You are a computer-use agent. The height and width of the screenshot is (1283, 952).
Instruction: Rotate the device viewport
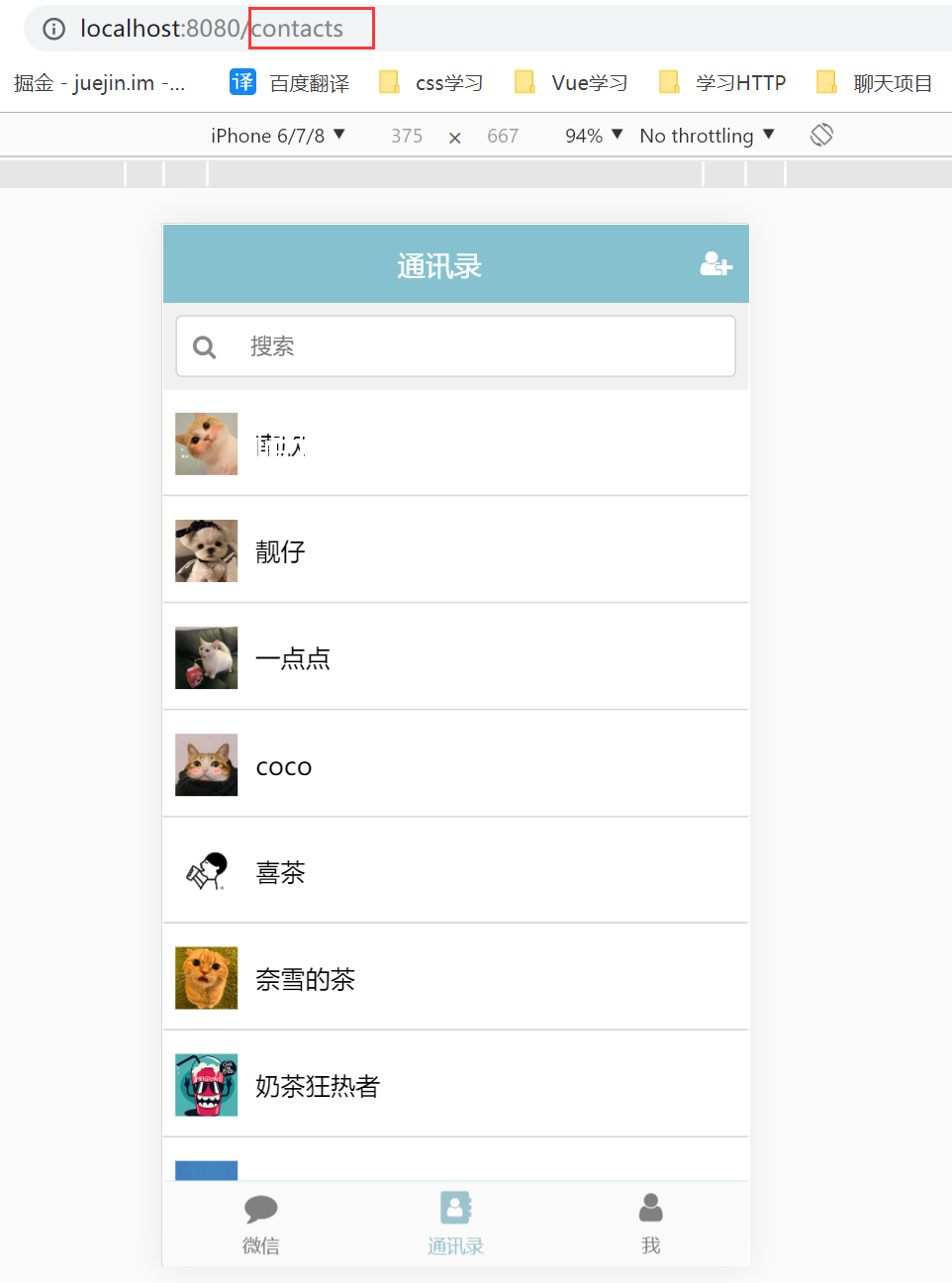pos(821,135)
